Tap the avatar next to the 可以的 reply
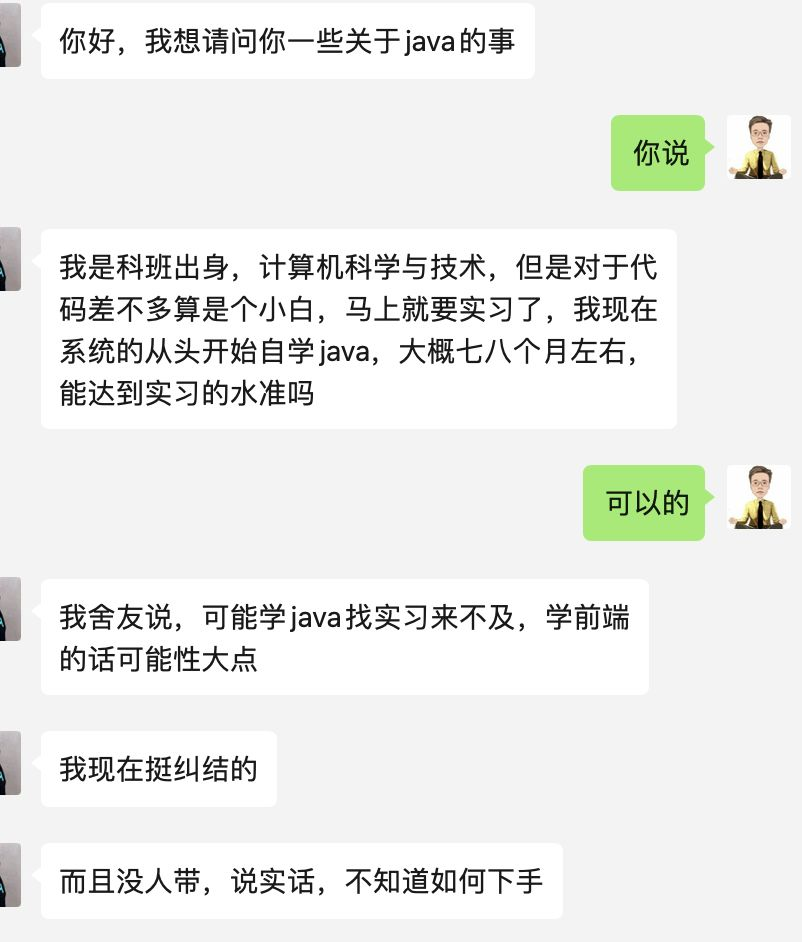The width and height of the screenshot is (802, 942). pos(758,497)
